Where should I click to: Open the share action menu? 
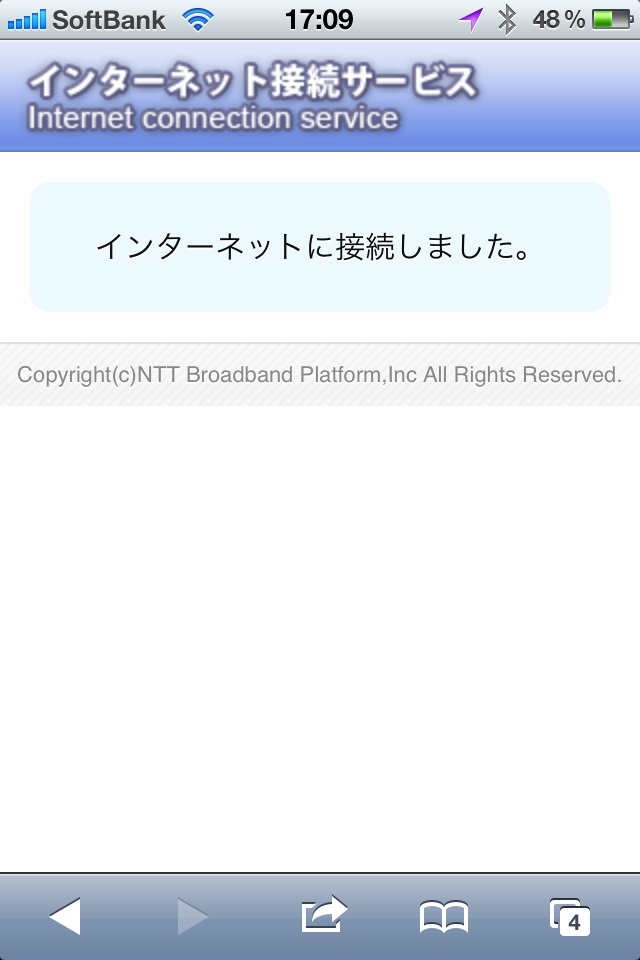tap(323, 915)
